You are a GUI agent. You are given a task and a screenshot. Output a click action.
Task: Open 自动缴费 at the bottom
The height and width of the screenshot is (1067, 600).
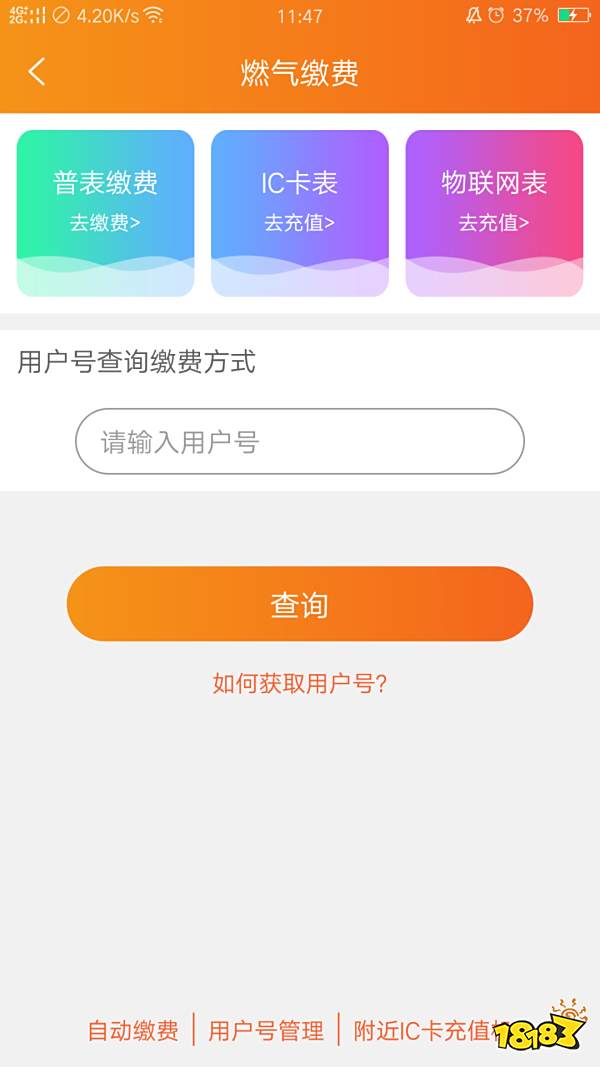(x=133, y=1031)
